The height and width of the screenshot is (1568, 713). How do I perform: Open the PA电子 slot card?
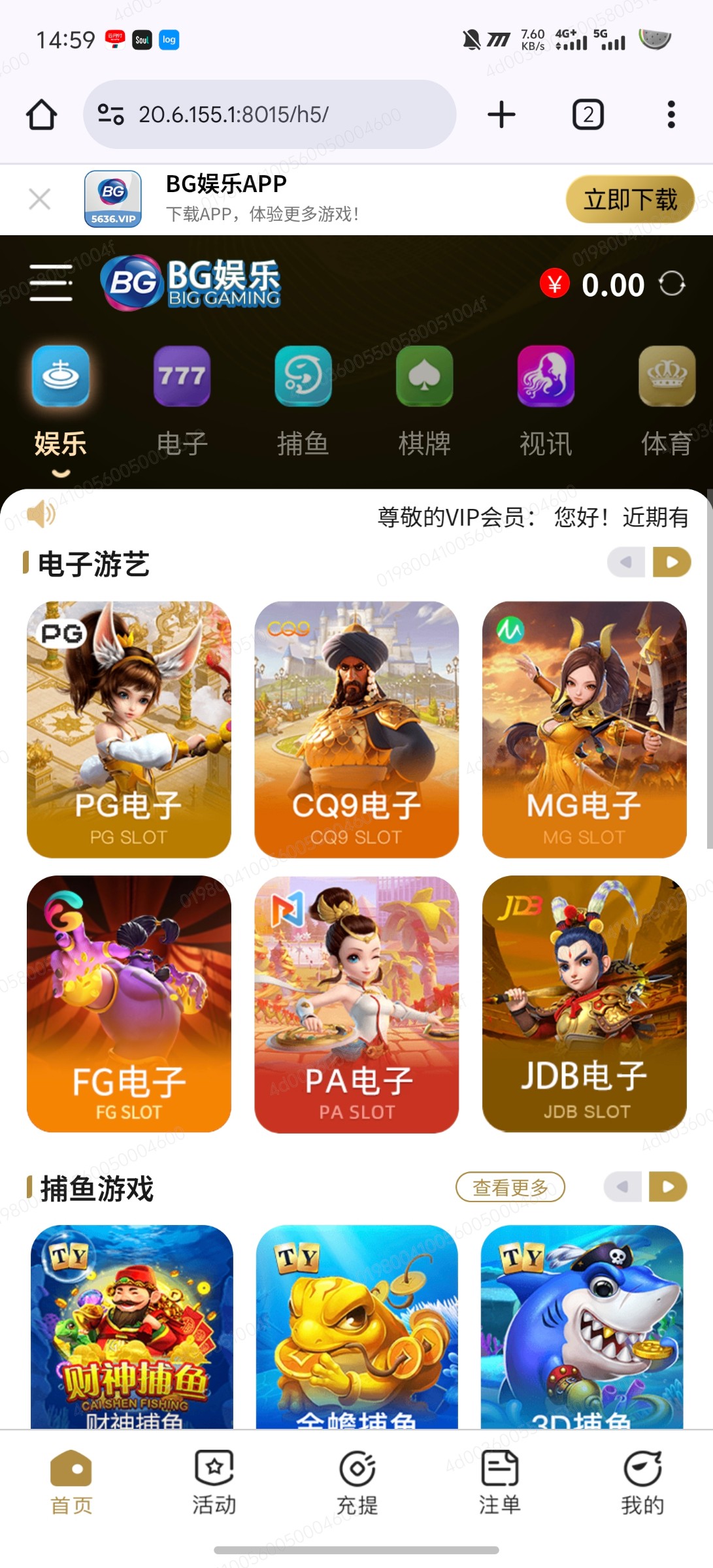[356, 1004]
